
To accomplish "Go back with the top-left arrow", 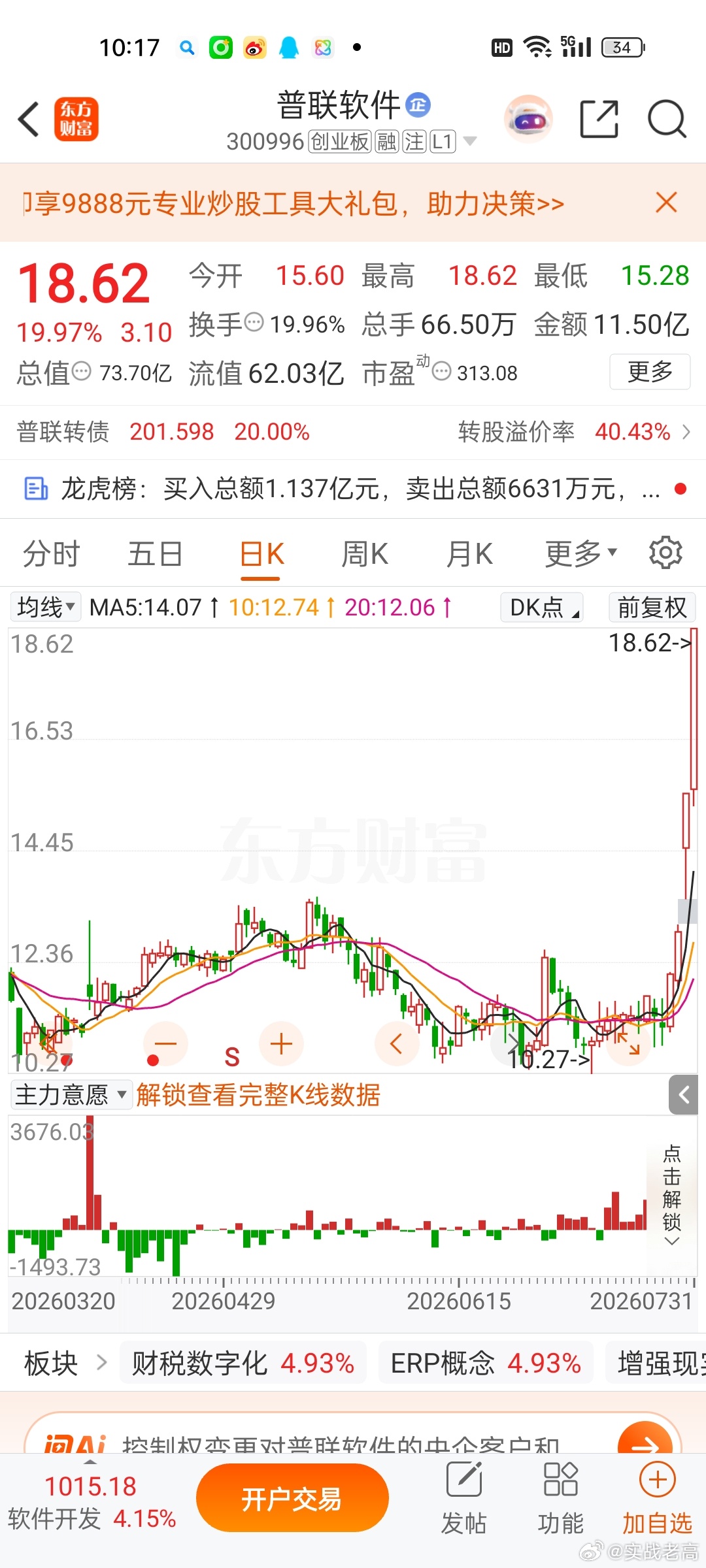I will tap(29, 120).
